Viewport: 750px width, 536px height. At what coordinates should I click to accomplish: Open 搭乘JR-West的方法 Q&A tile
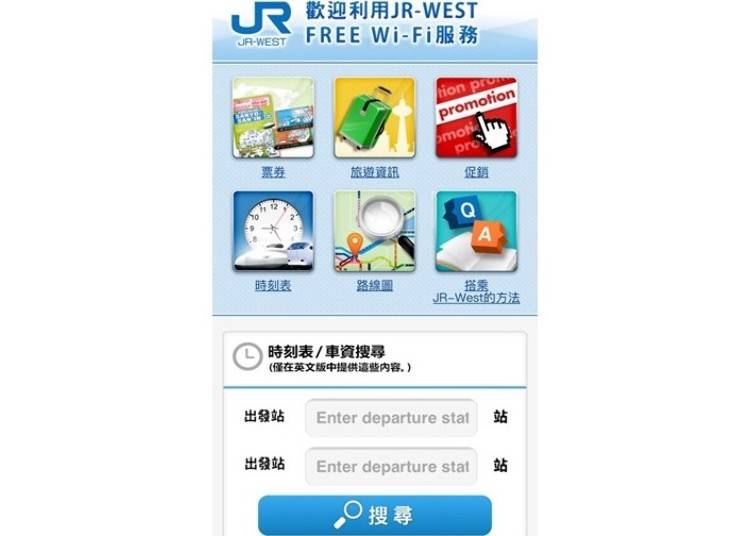[476, 231]
